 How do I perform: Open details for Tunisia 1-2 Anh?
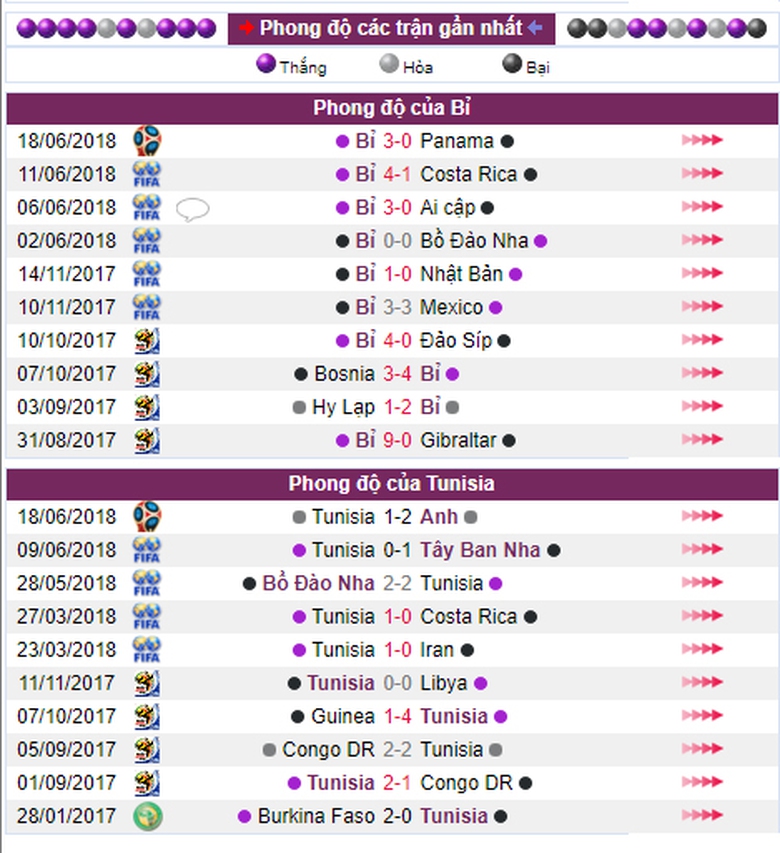[x=702, y=517]
